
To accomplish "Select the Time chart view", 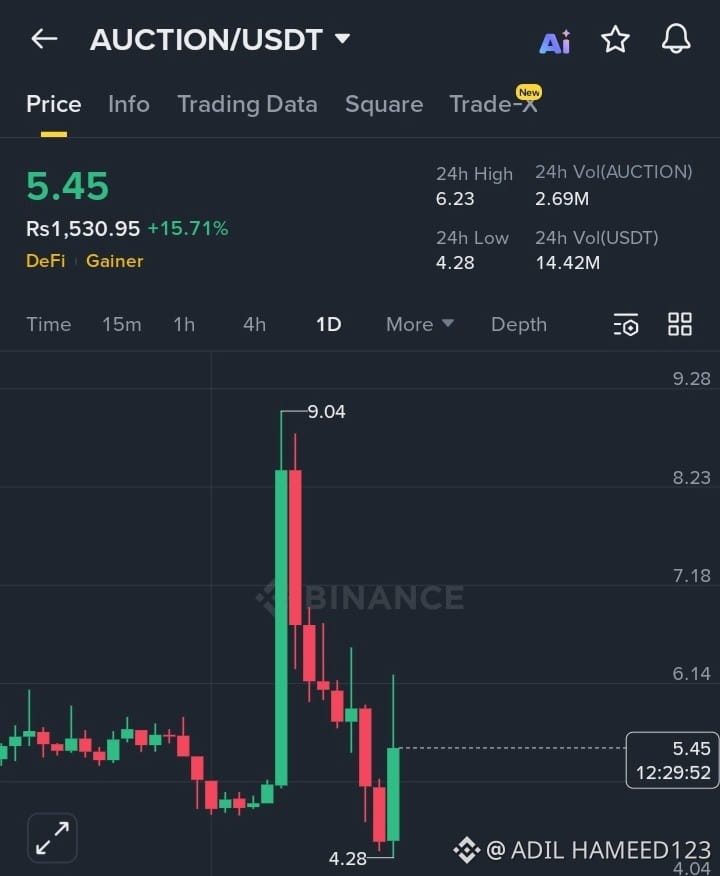I will point(48,324).
